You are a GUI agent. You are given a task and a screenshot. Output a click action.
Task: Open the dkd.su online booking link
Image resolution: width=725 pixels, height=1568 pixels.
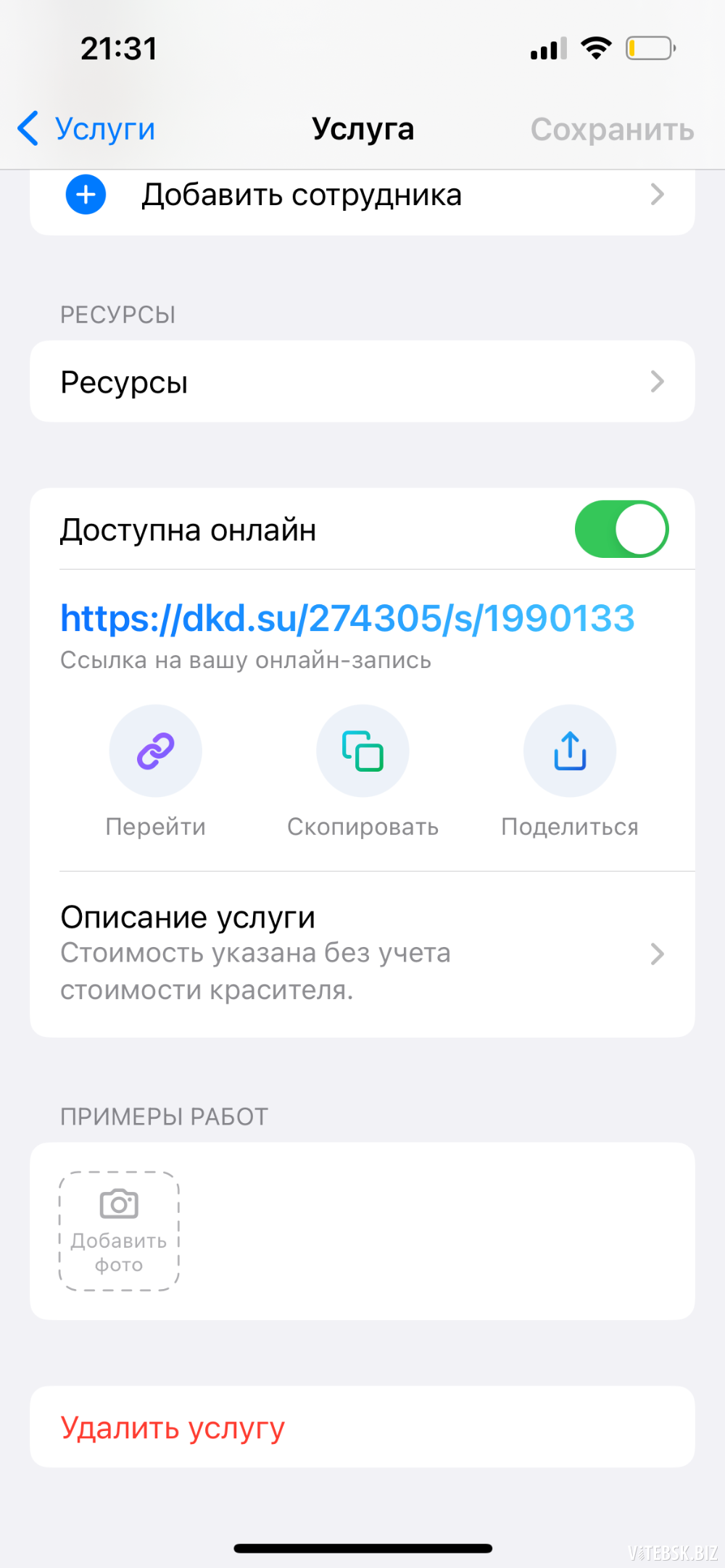pyautogui.click(x=347, y=618)
